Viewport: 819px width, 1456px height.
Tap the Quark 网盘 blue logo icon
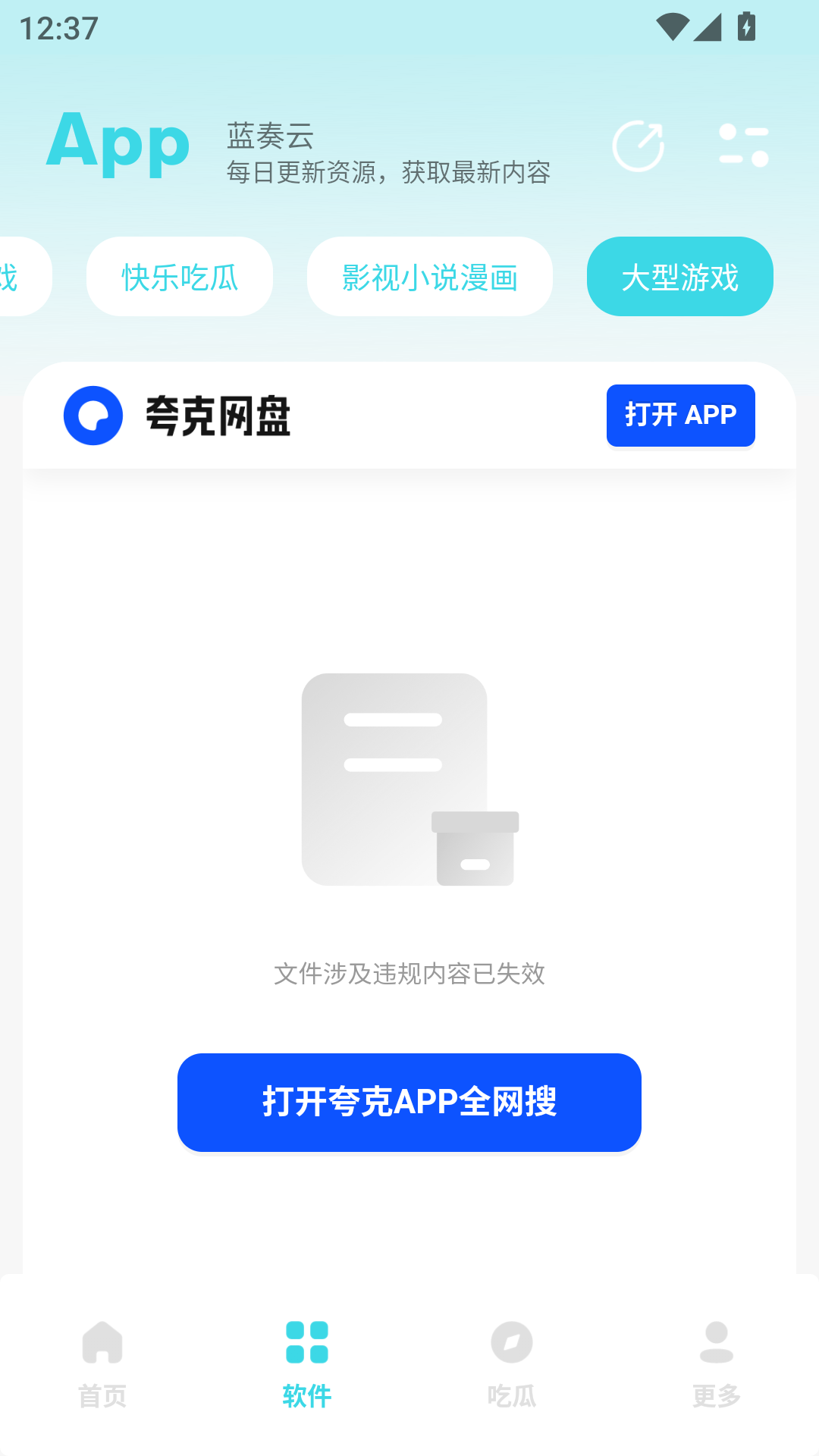click(95, 415)
